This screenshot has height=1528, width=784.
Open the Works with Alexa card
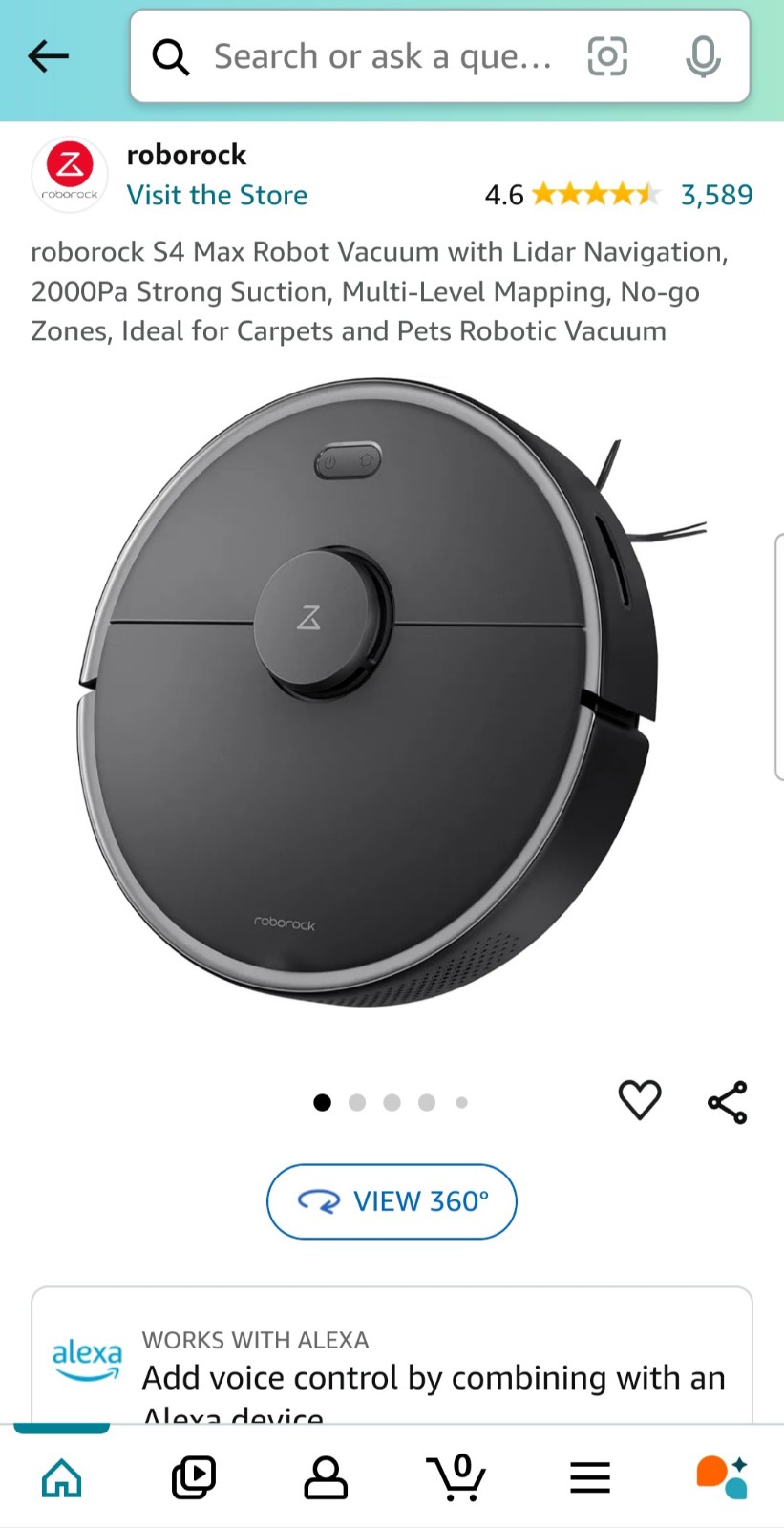(x=392, y=1356)
